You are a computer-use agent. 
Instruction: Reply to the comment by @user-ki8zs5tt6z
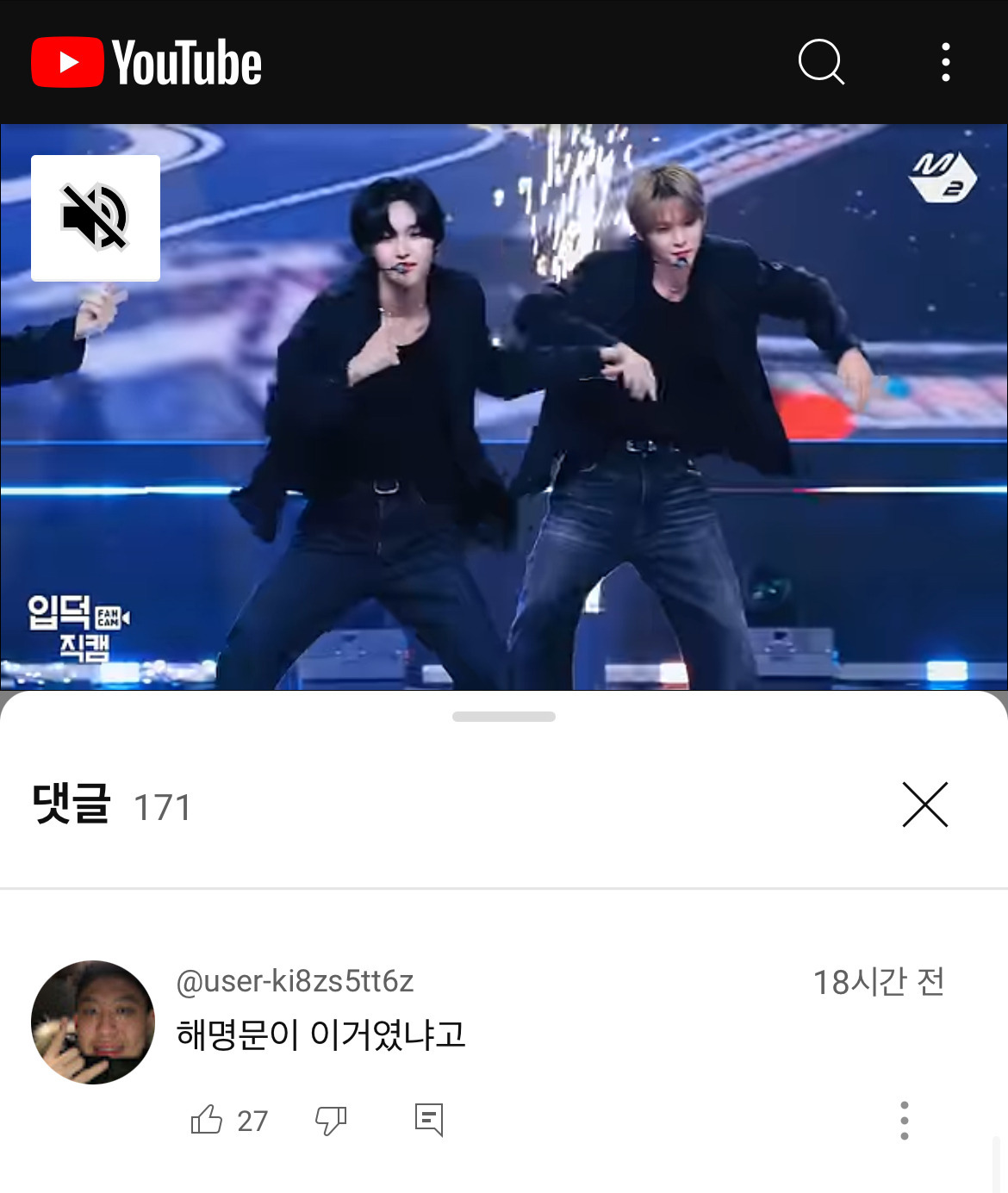pos(428,1120)
